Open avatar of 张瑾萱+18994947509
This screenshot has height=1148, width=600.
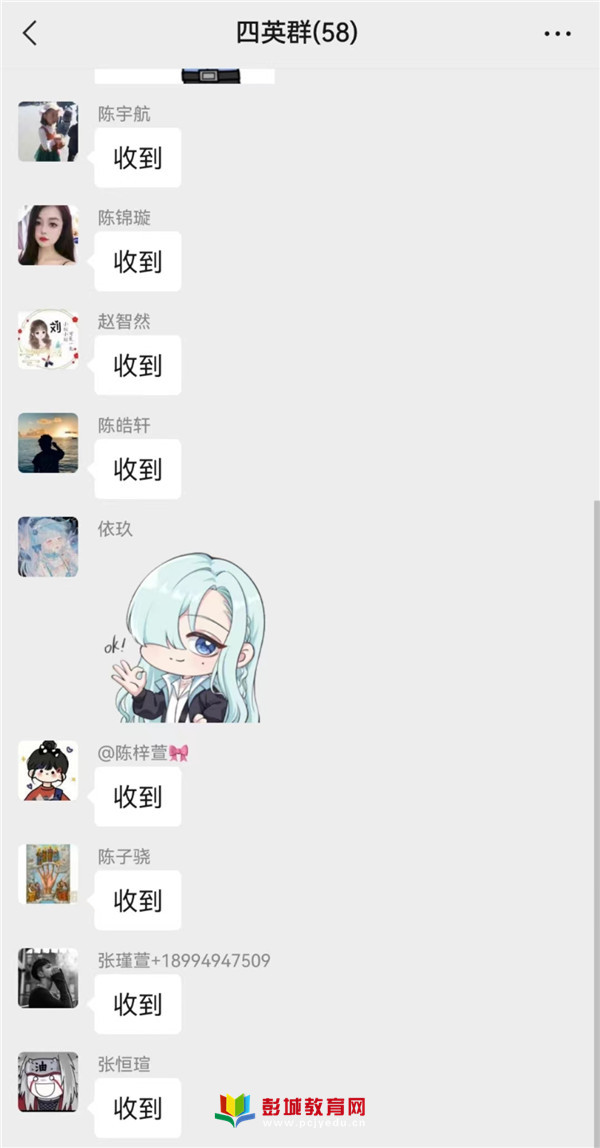48,978
